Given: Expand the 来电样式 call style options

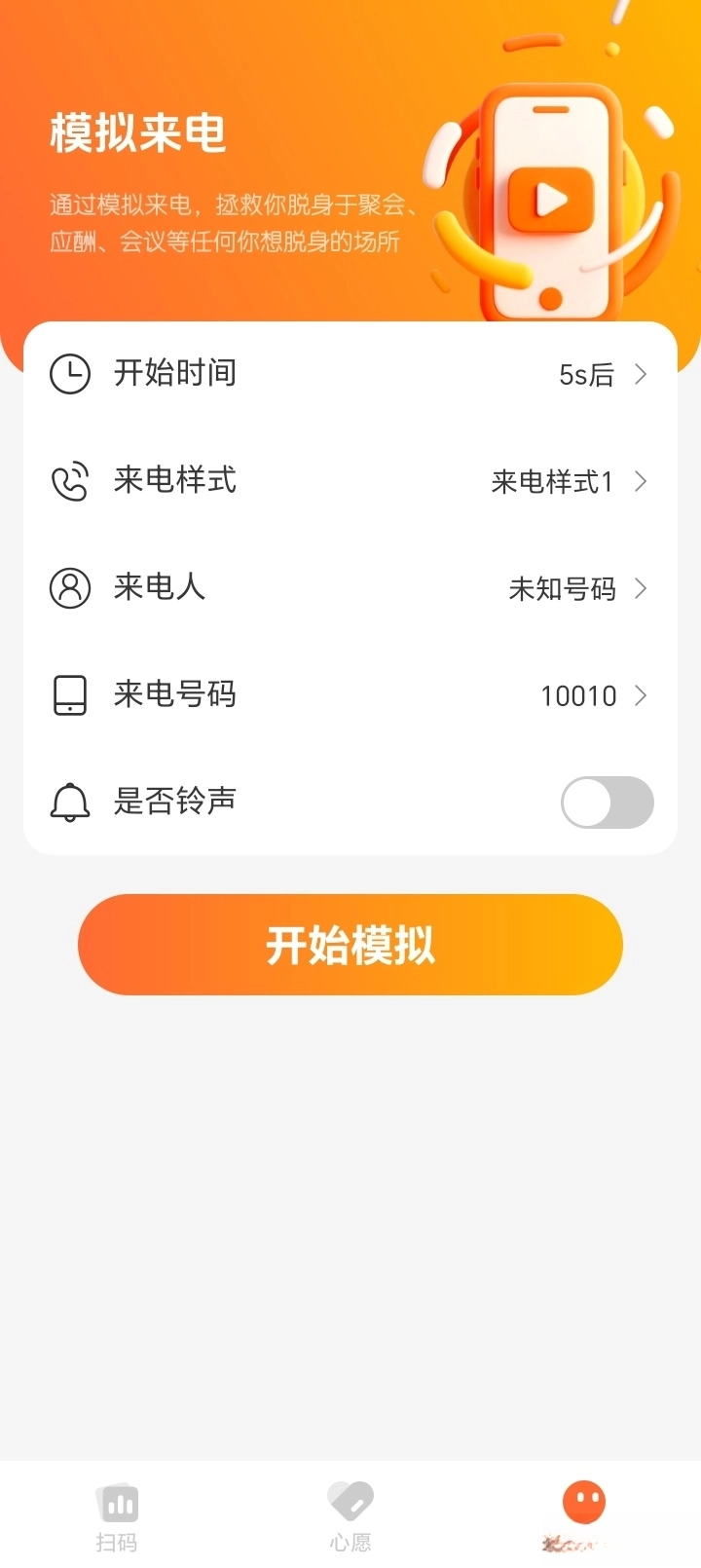Looking at the screenshot, I should [641, 481].
